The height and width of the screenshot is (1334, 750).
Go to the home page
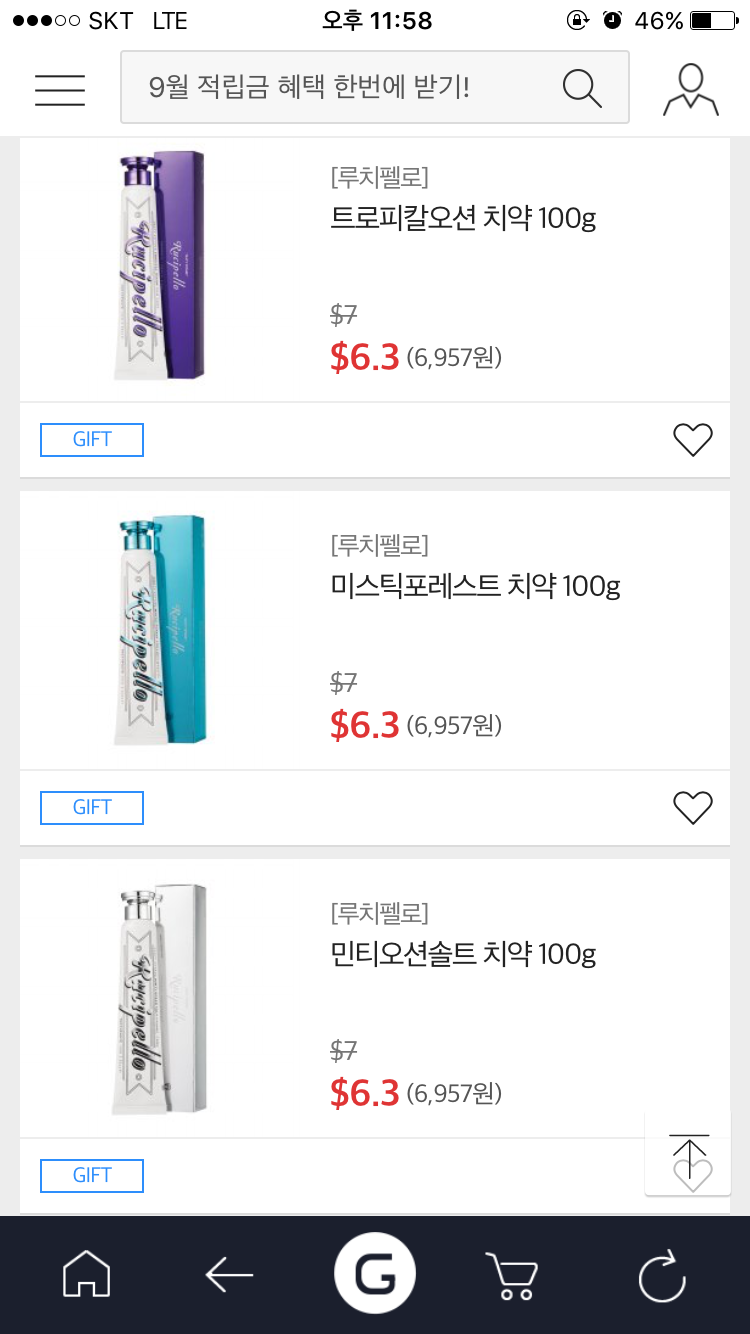pyautogui.click(x=87, y=1275)
